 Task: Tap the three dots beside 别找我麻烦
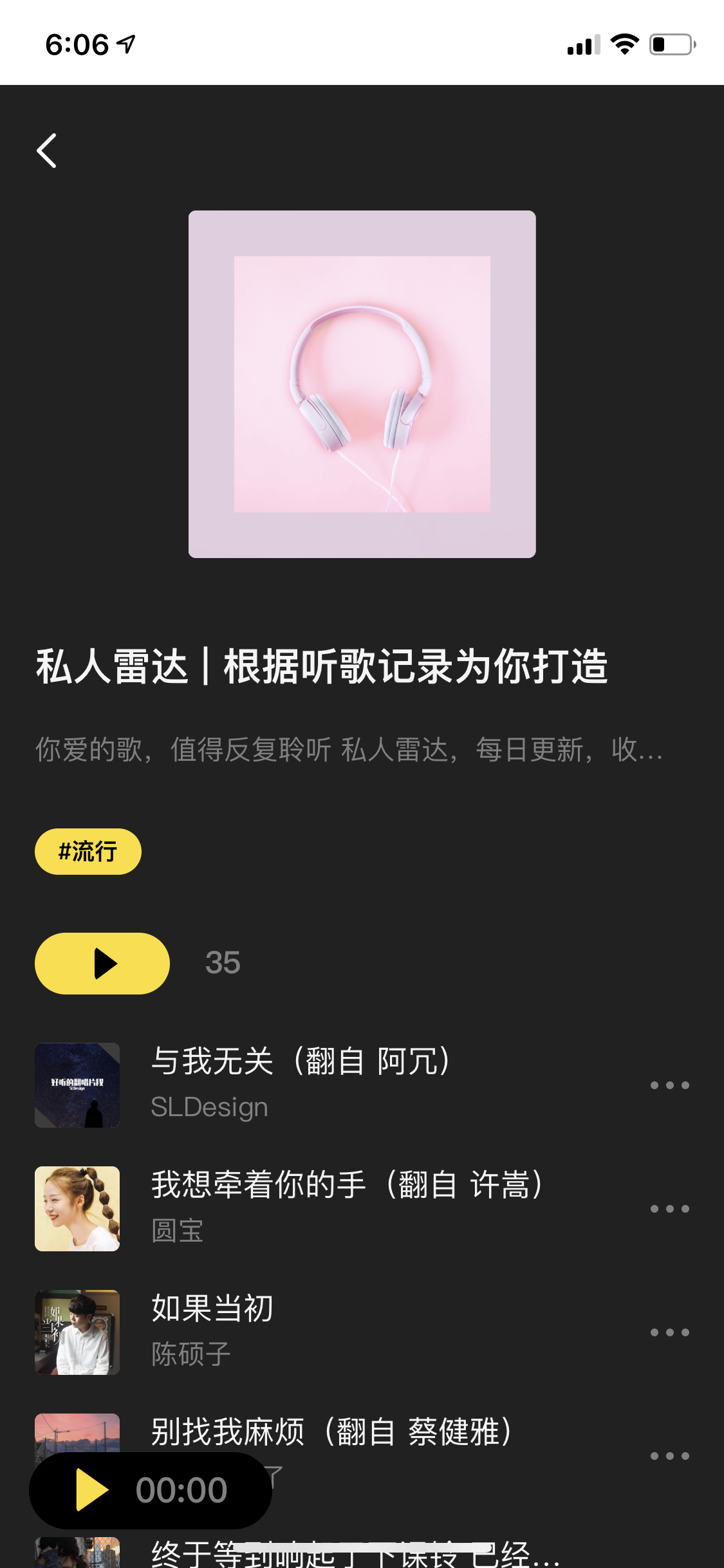tap(669, 1456)
